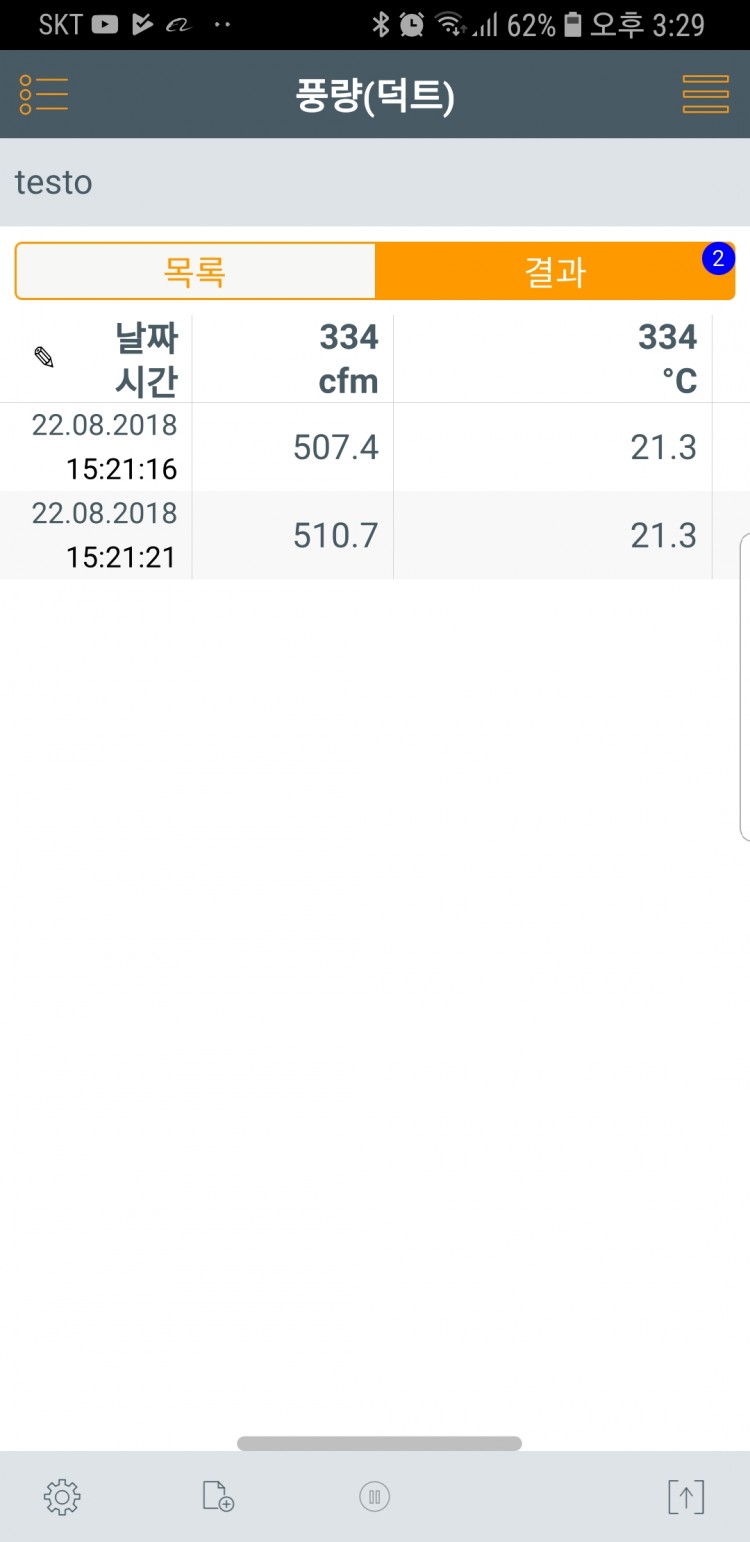
Task: Open the measurement list icon
Action: pos(44,95)
